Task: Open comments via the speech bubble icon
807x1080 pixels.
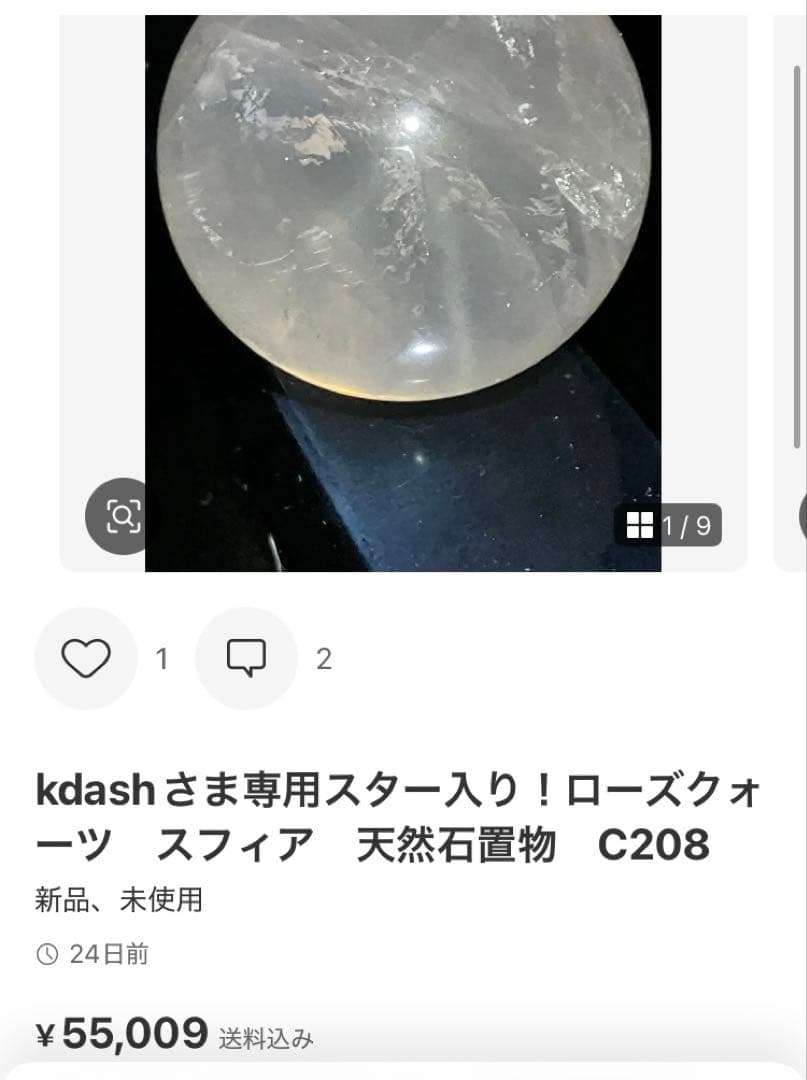Action: 245,658
